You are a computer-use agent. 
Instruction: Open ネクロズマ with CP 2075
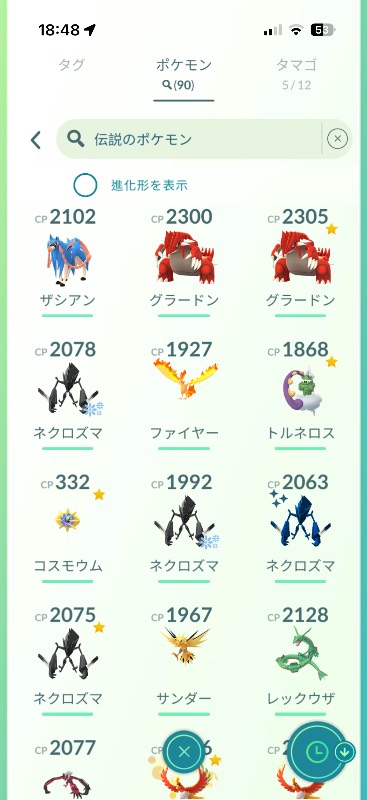point(67,660)
